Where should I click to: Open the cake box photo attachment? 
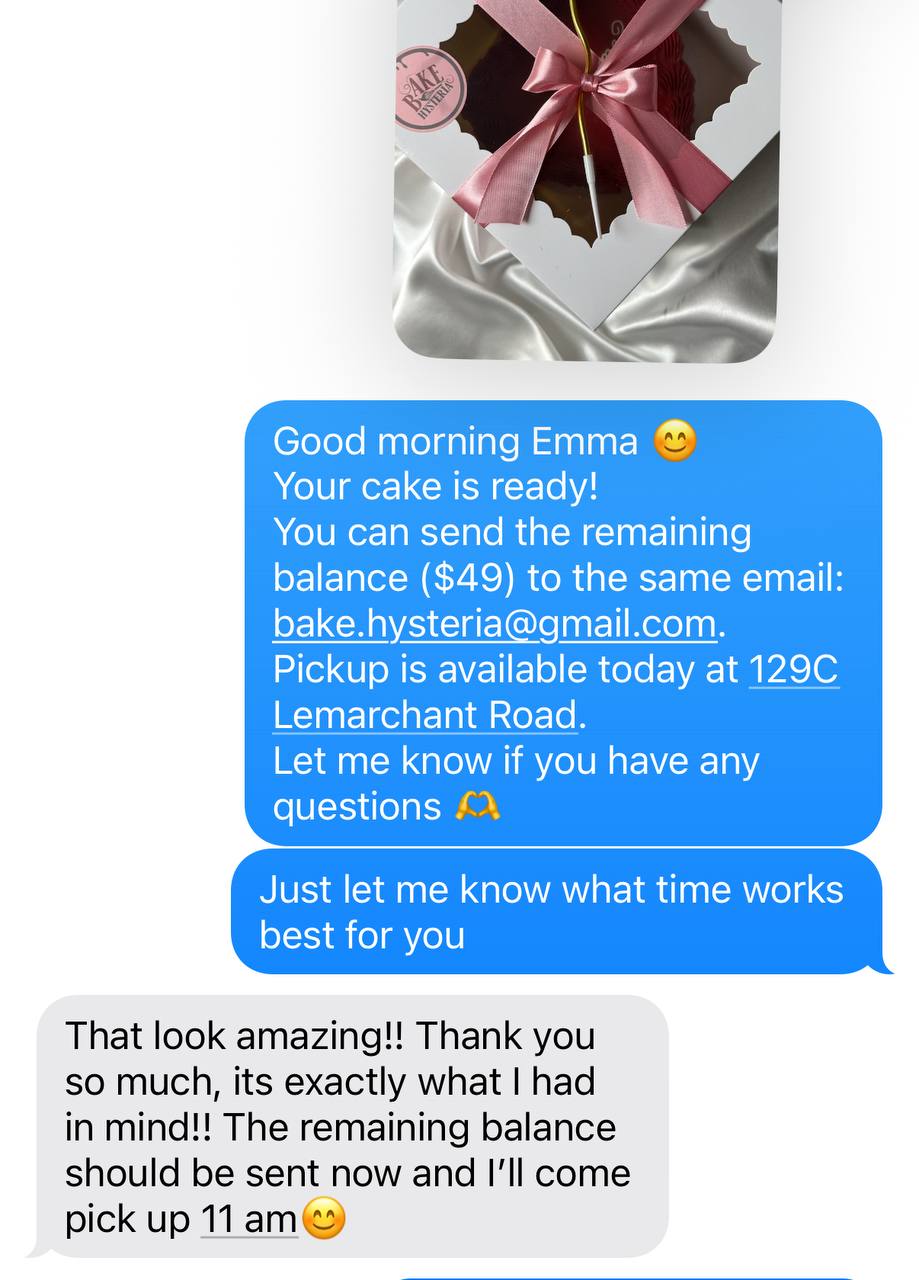coord(587,180)
